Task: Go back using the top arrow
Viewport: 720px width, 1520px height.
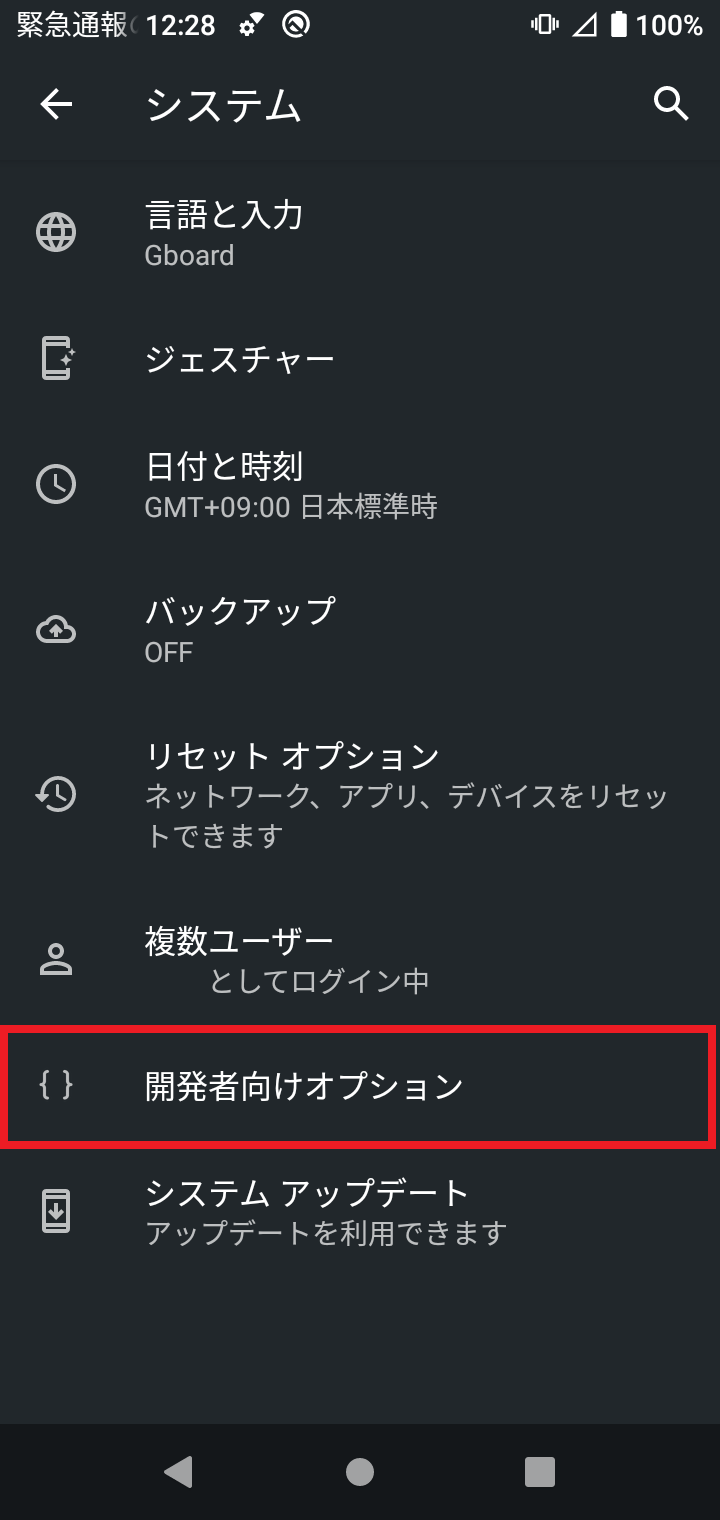Action: [x=56, y=104]
